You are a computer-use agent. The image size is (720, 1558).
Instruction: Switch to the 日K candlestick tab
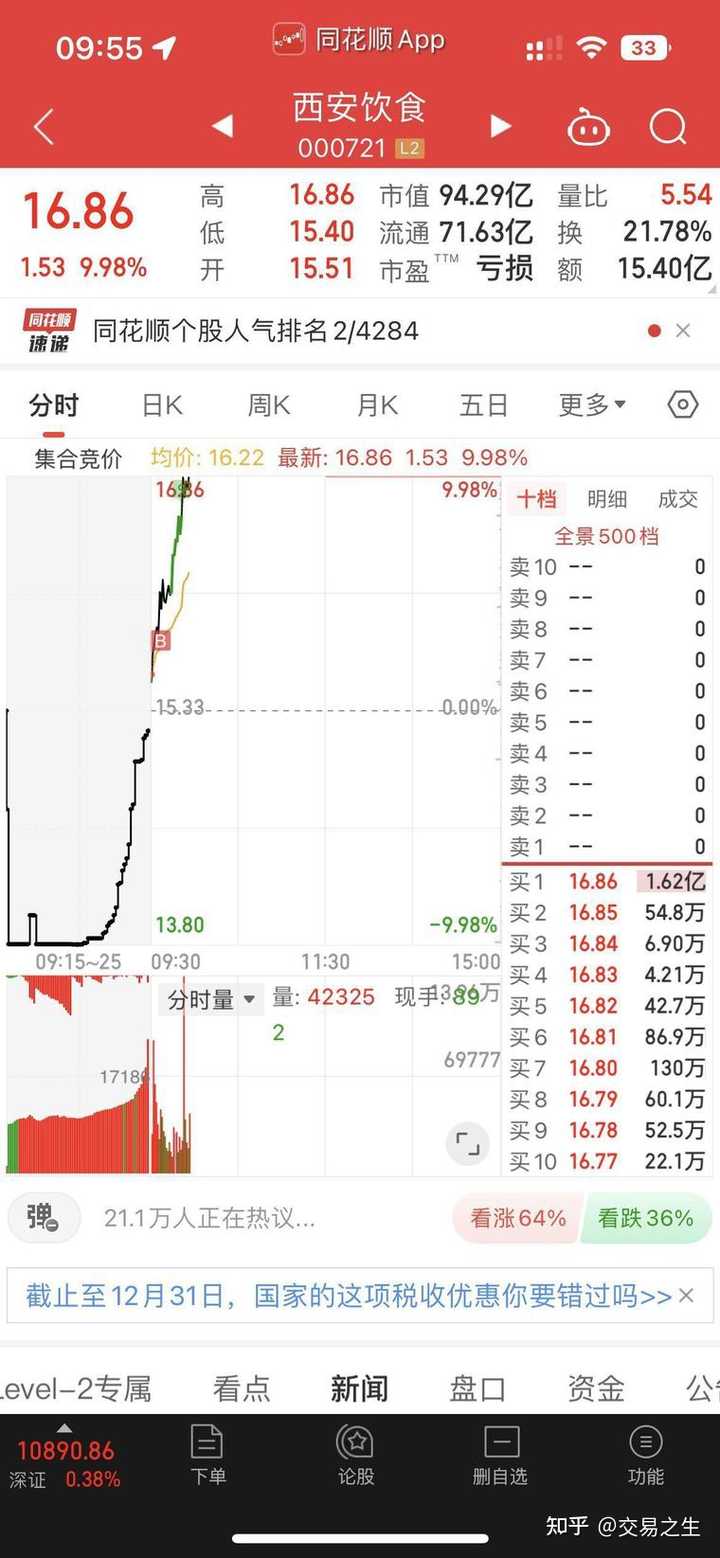160,404
